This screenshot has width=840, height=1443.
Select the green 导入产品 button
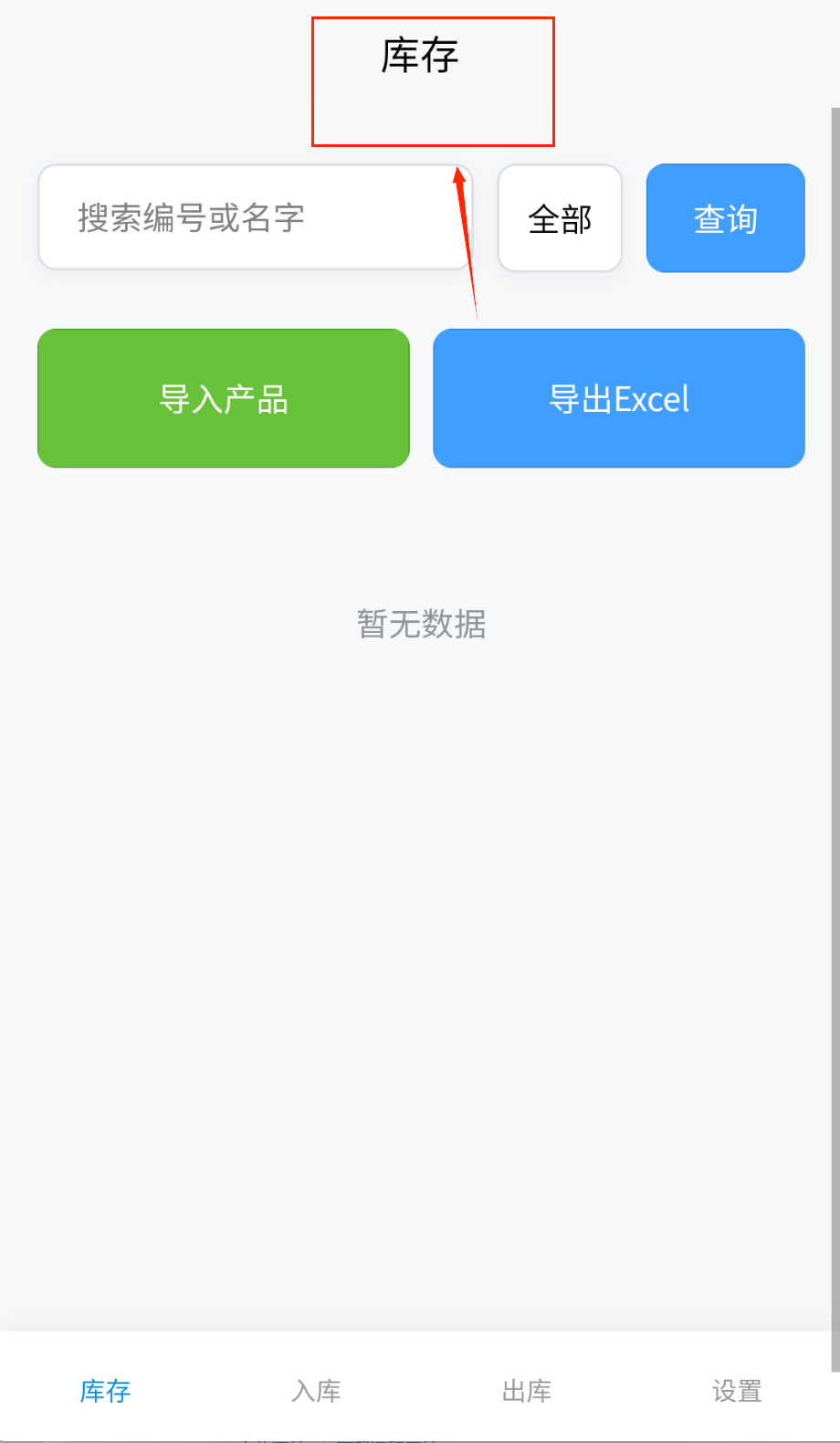(224, 399)
